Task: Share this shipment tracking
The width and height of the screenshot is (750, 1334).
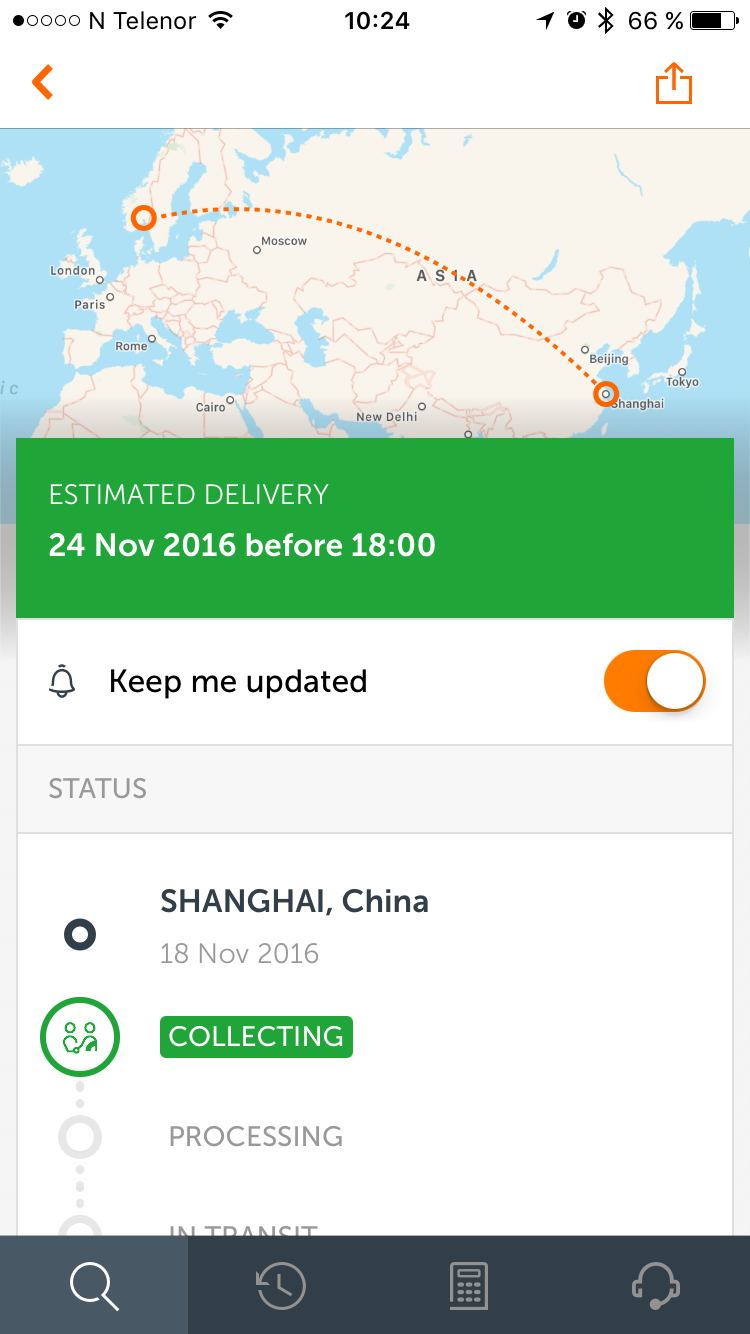Action: [674, 82]
